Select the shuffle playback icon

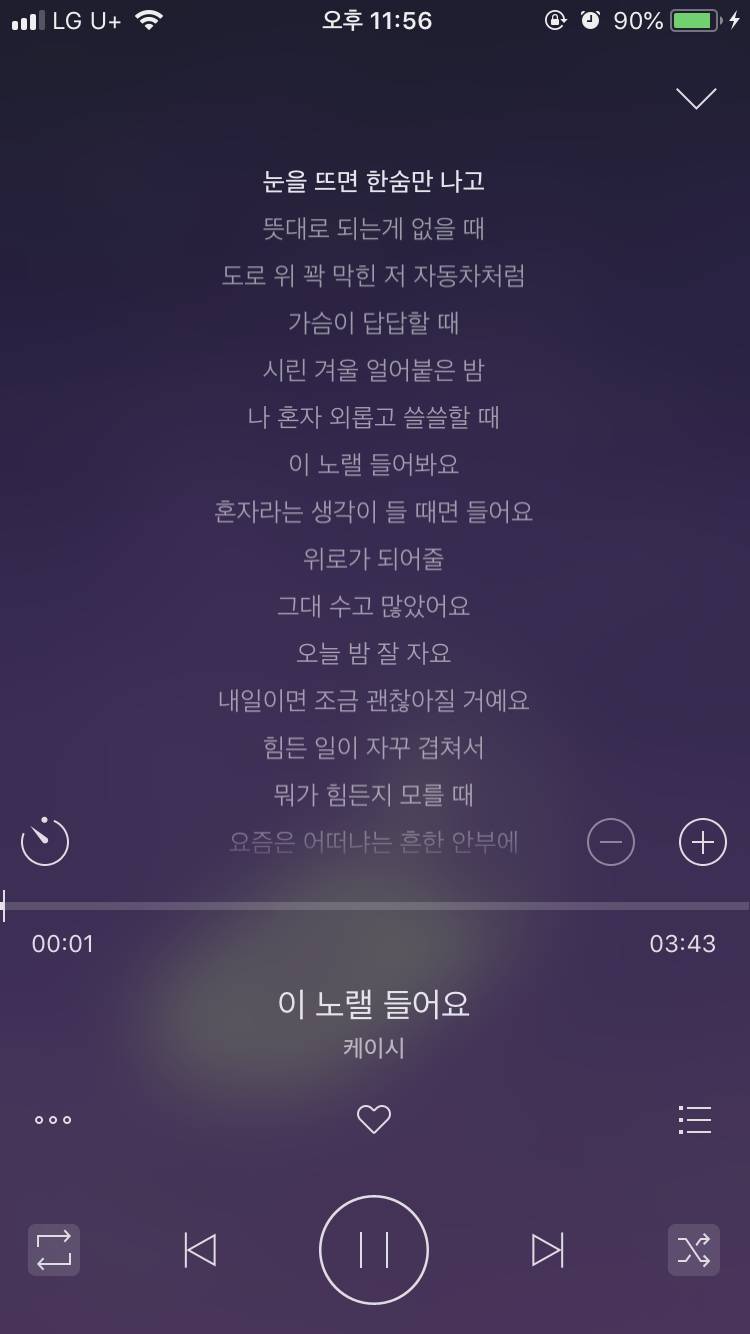tap(694, 1249)
